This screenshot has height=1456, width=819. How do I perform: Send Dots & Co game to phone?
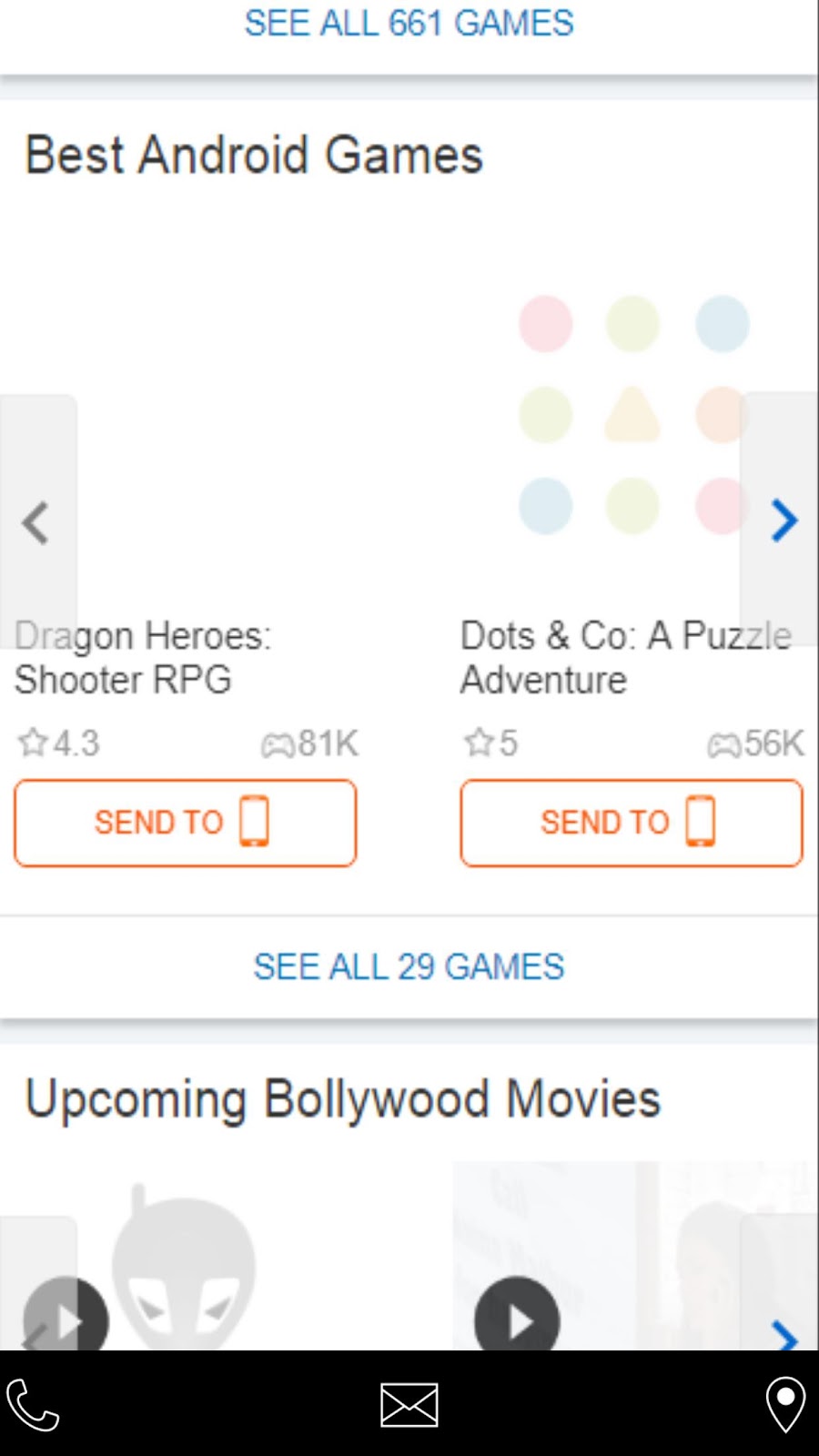tap(632, 823)
